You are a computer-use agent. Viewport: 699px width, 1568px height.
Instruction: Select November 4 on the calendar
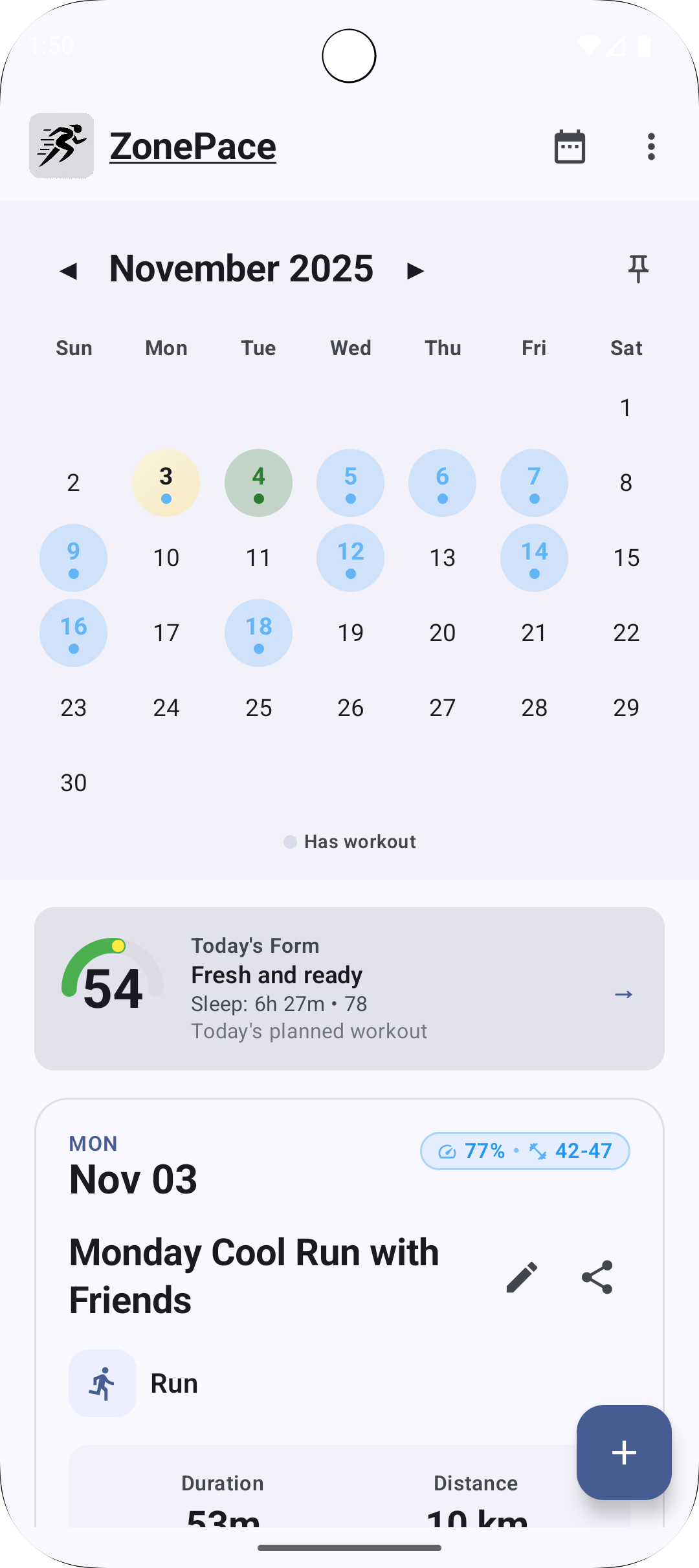coord(258,483)
